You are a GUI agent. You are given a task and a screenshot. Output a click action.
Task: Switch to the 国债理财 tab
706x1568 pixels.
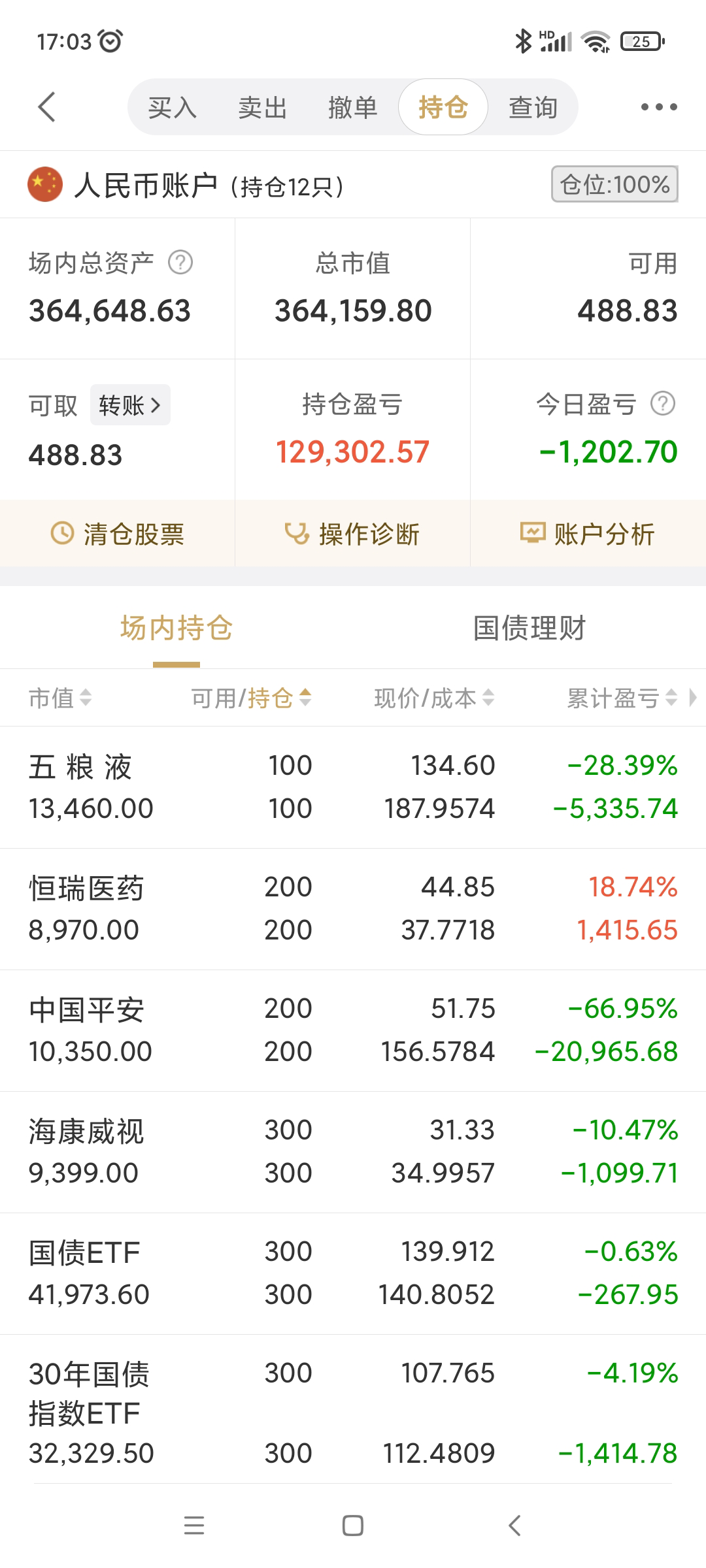tap(529, 629)
